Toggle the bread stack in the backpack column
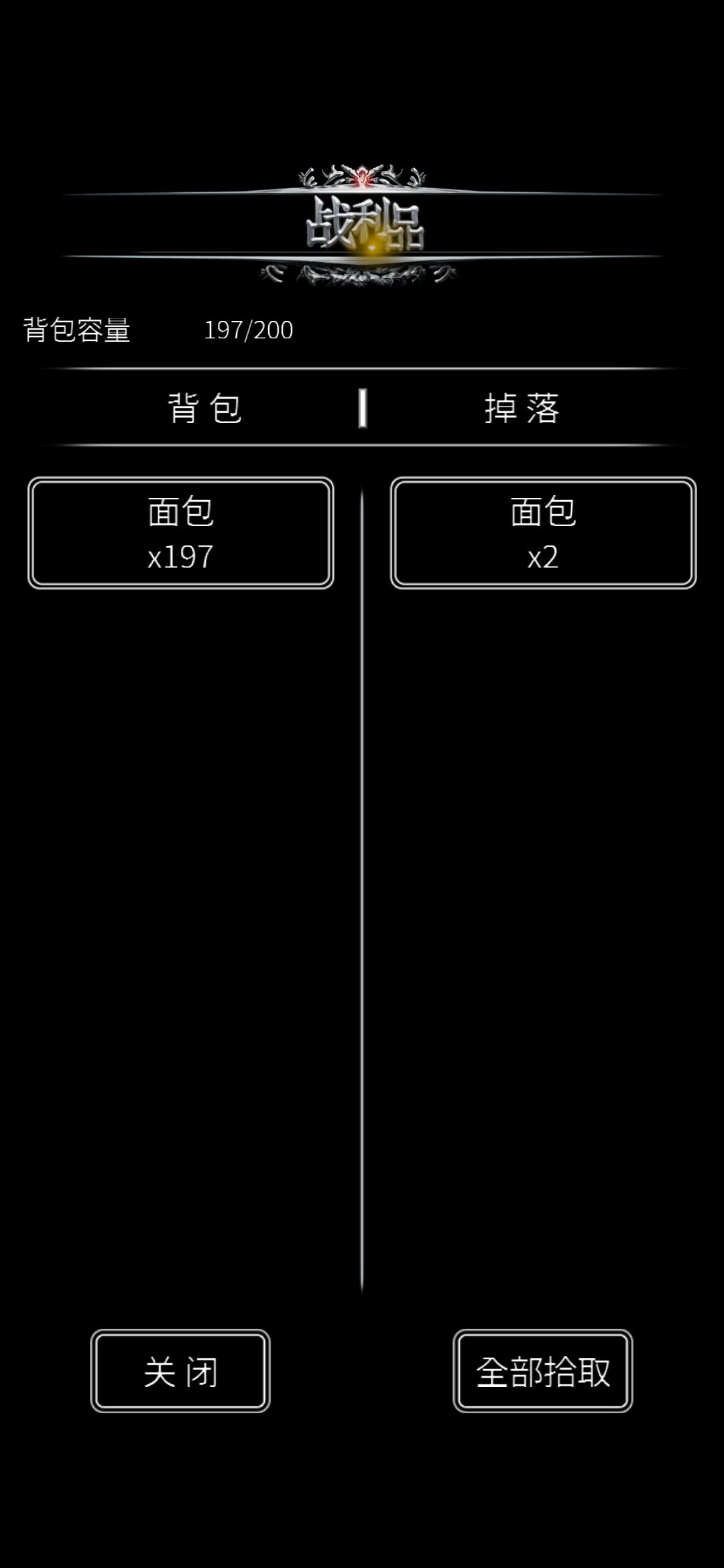The width and height of the screenshot is (724, 1568). 180,533
